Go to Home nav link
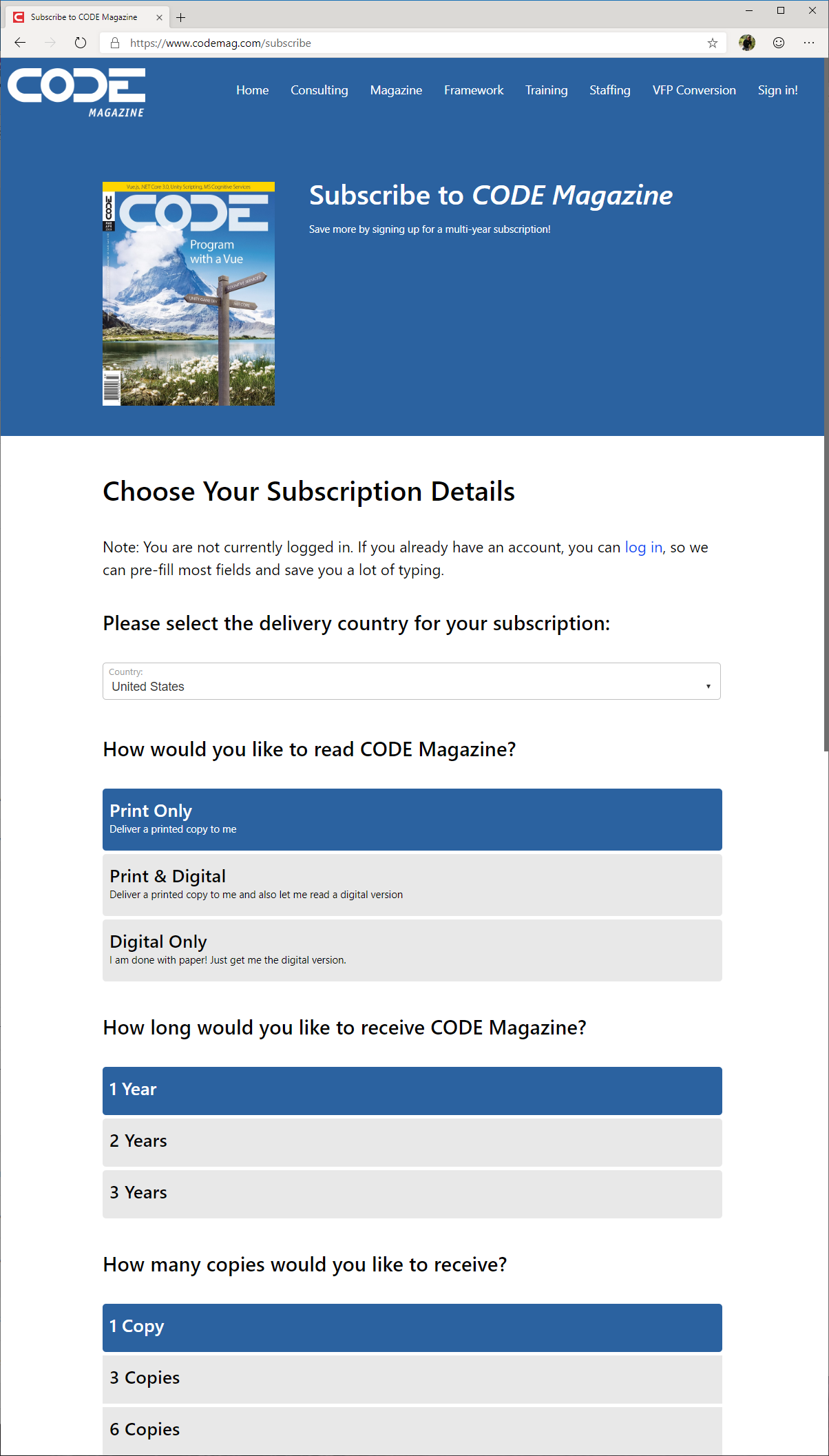Viewport: 829px width, 1456px height. (x=253, y=90)
